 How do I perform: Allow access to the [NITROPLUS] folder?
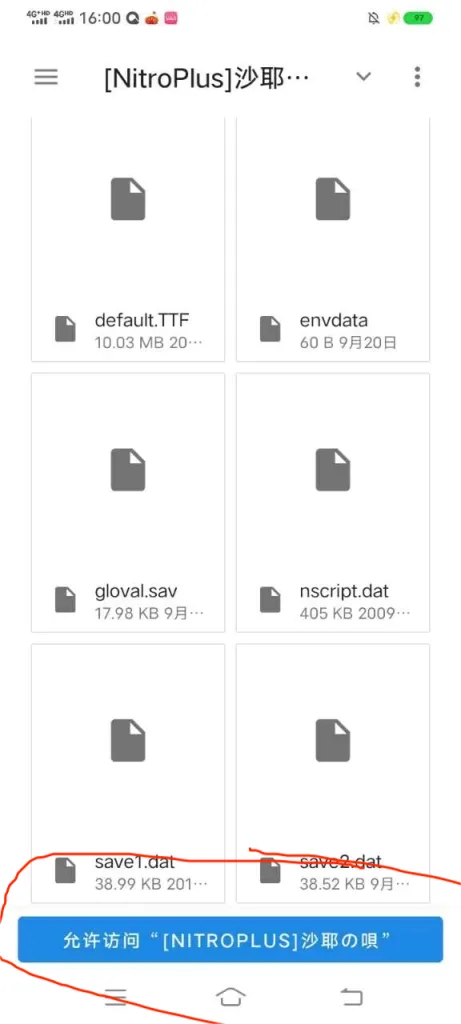(x=230, y=940)
